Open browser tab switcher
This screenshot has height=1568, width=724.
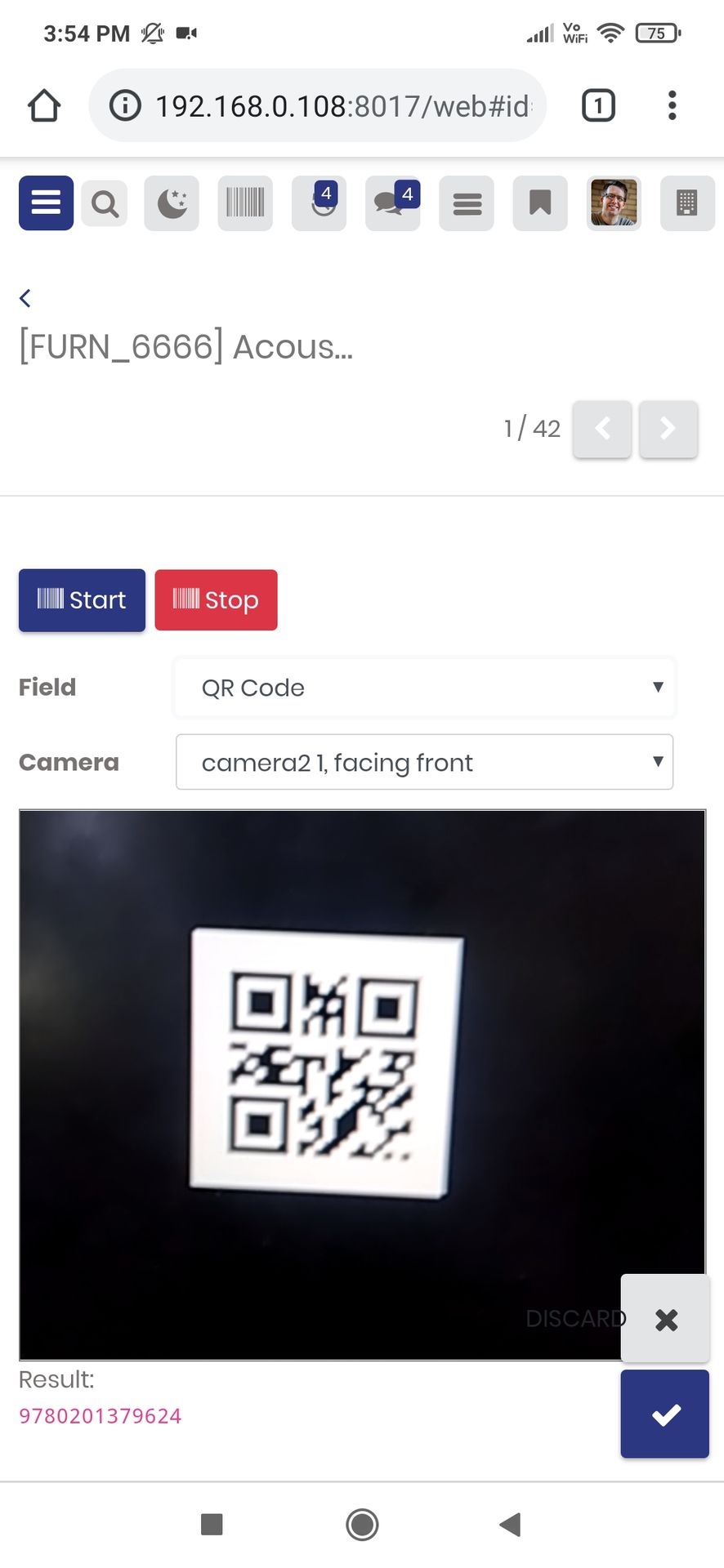(x=598, y=105)
